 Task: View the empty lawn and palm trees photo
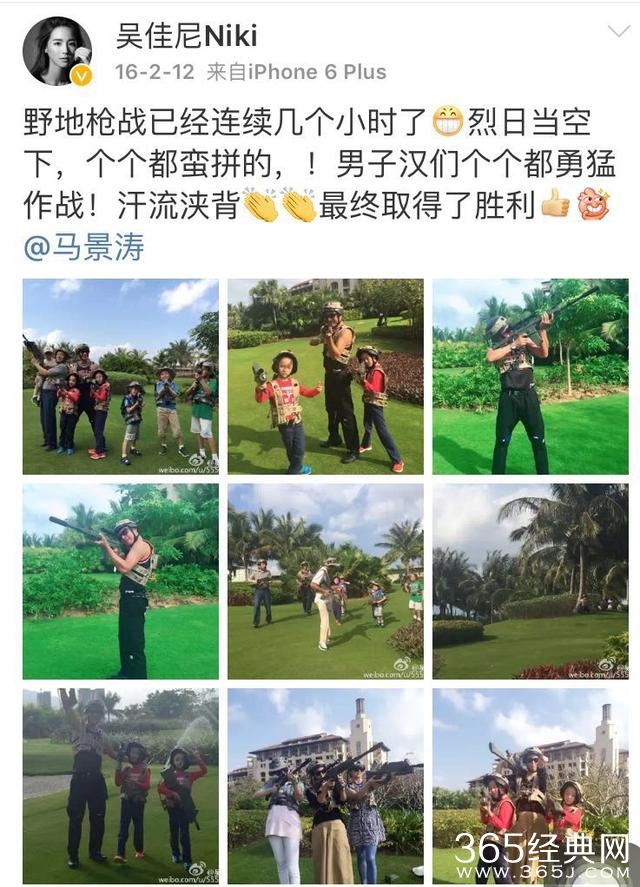point(530,581)
